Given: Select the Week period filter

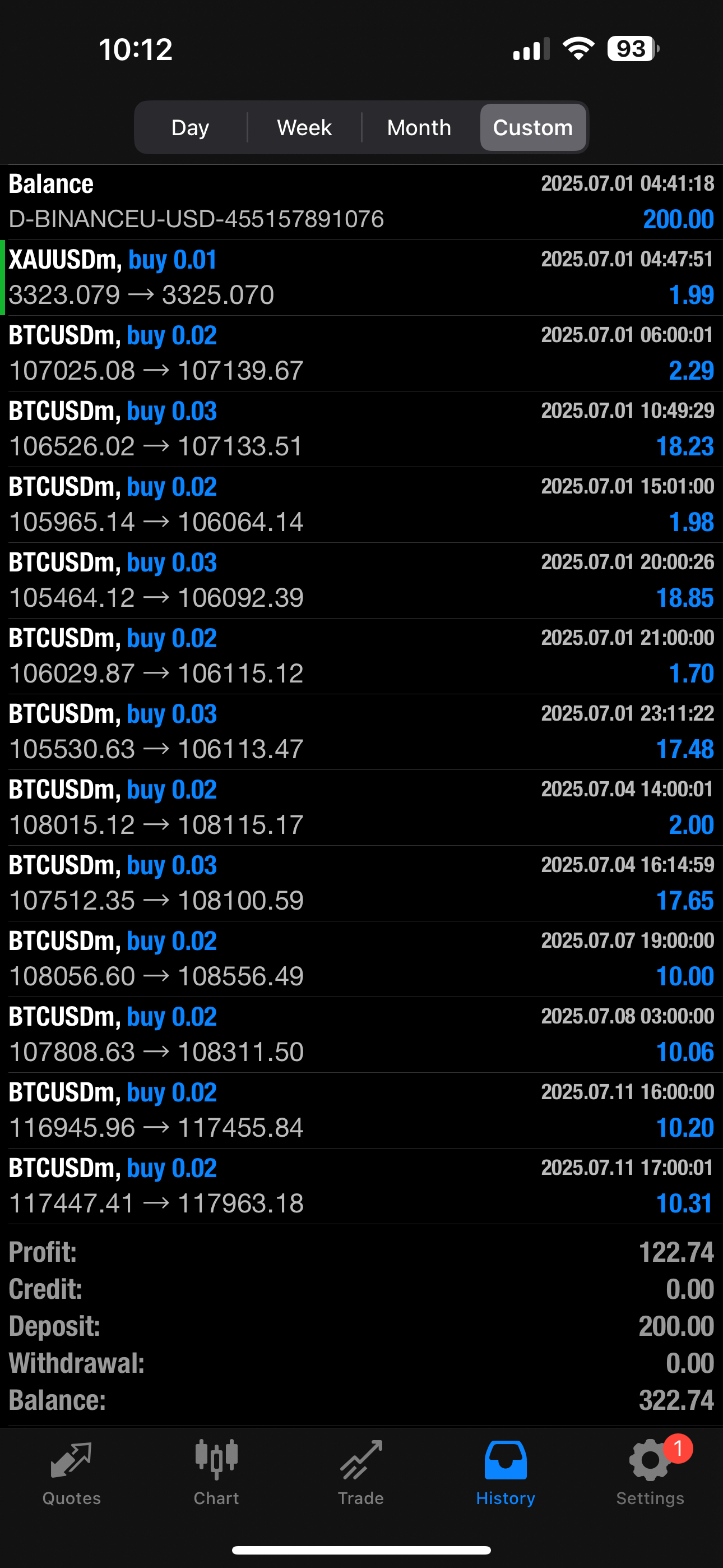Looking at the screenshot, I should click(x=304, y=128).
